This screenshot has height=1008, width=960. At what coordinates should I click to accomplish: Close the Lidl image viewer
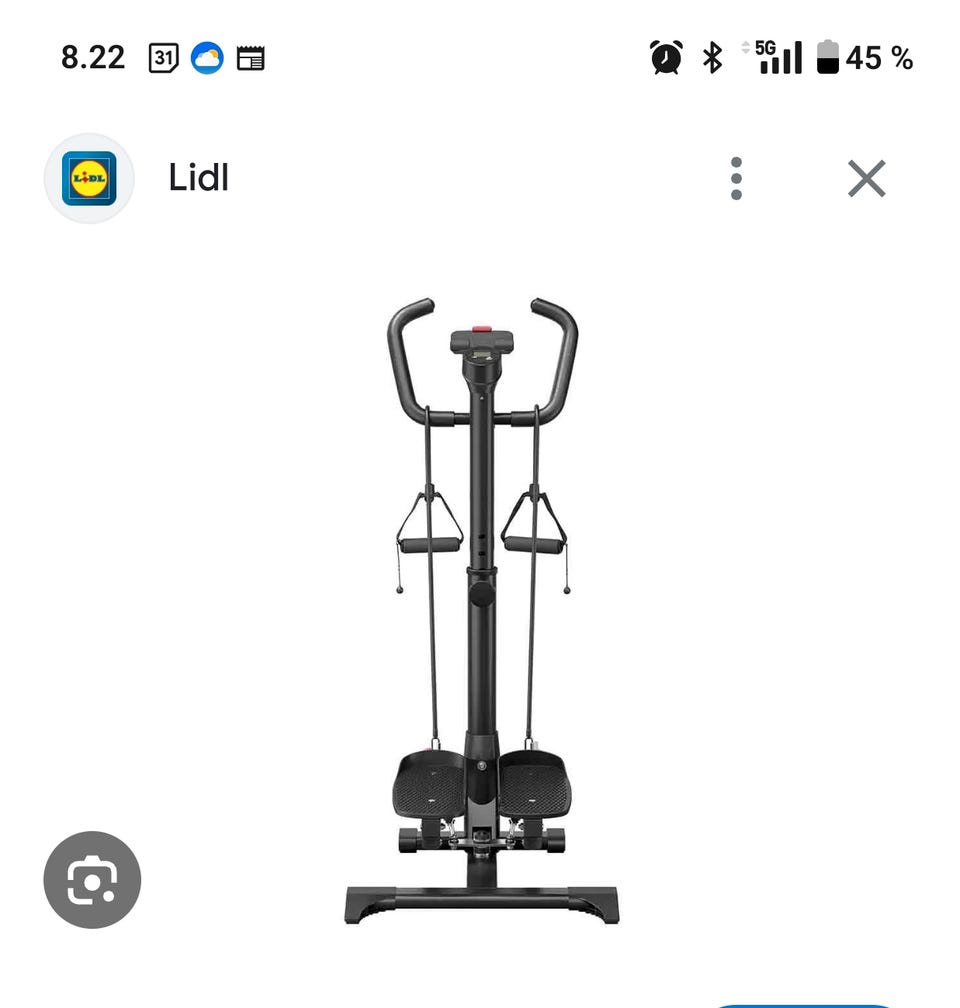(866, 179)
